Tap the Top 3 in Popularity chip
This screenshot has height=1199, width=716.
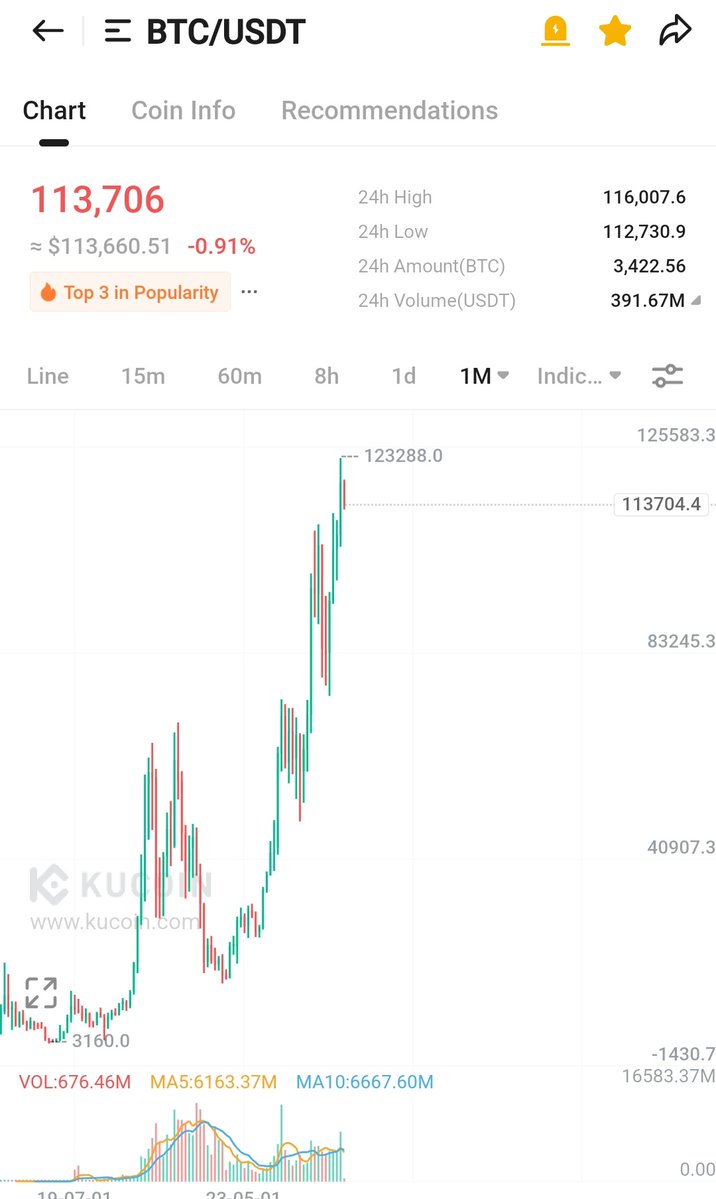point(130,292)
